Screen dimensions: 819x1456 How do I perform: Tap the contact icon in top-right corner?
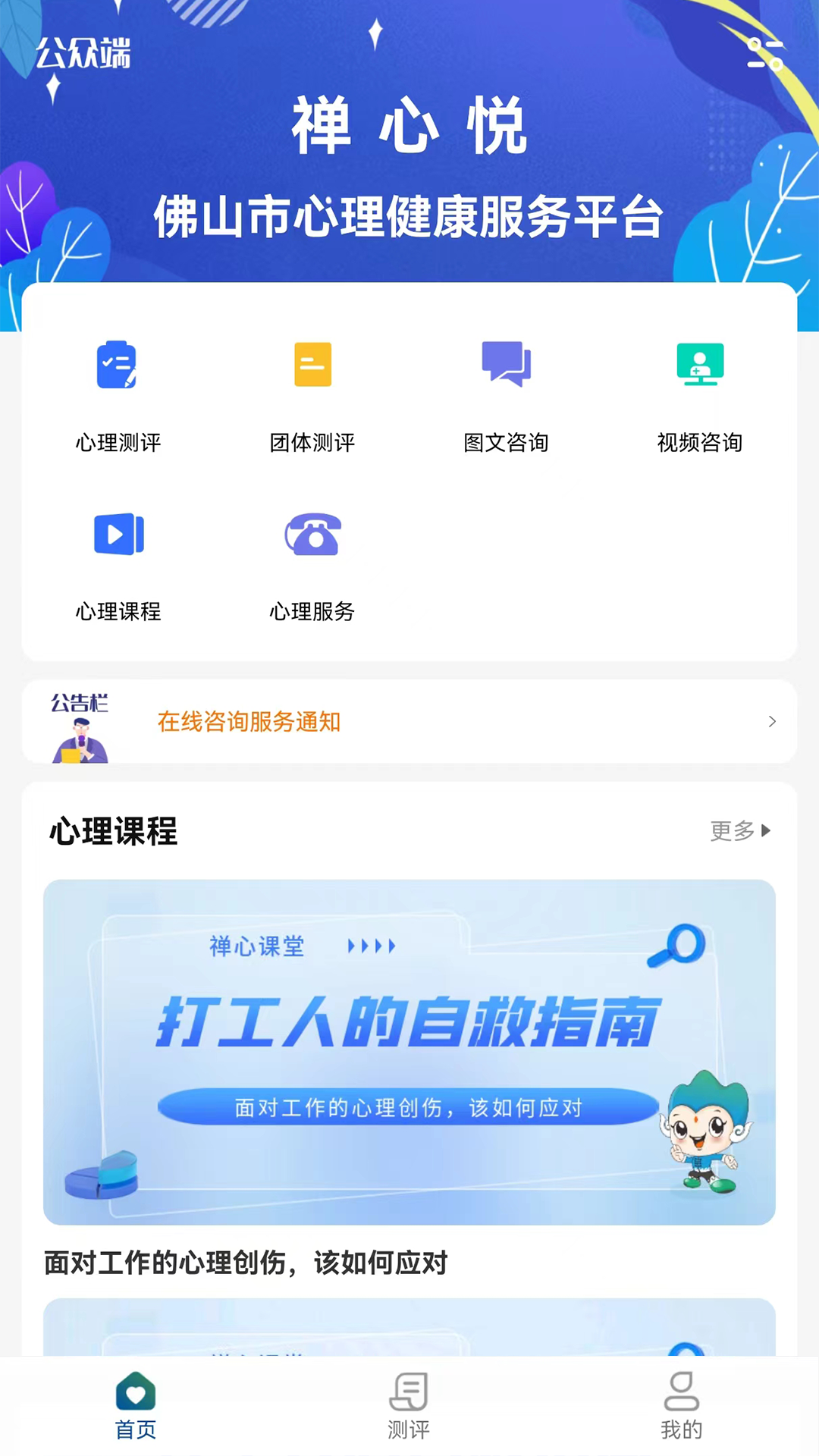[766, 55]
